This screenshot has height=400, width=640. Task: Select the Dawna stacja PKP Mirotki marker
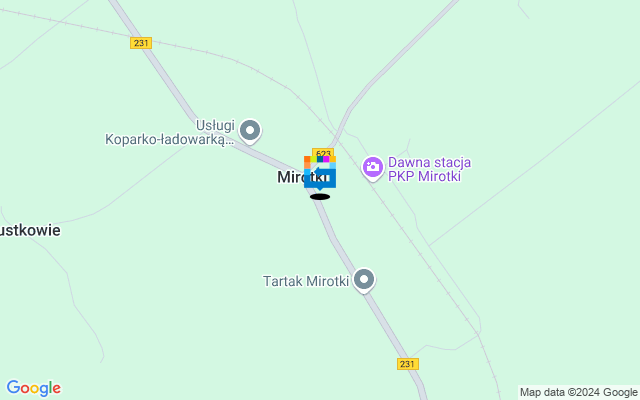[372, 168]
